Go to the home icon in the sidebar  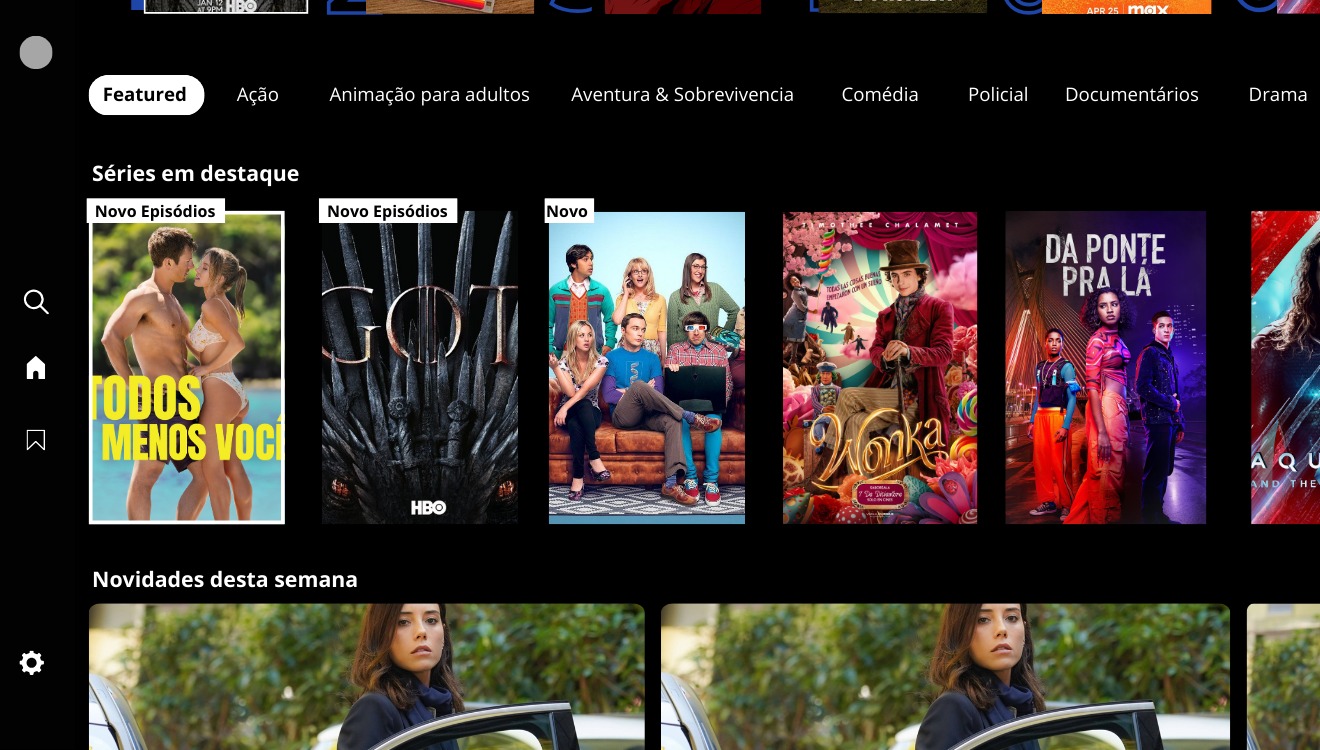(36, 368)
